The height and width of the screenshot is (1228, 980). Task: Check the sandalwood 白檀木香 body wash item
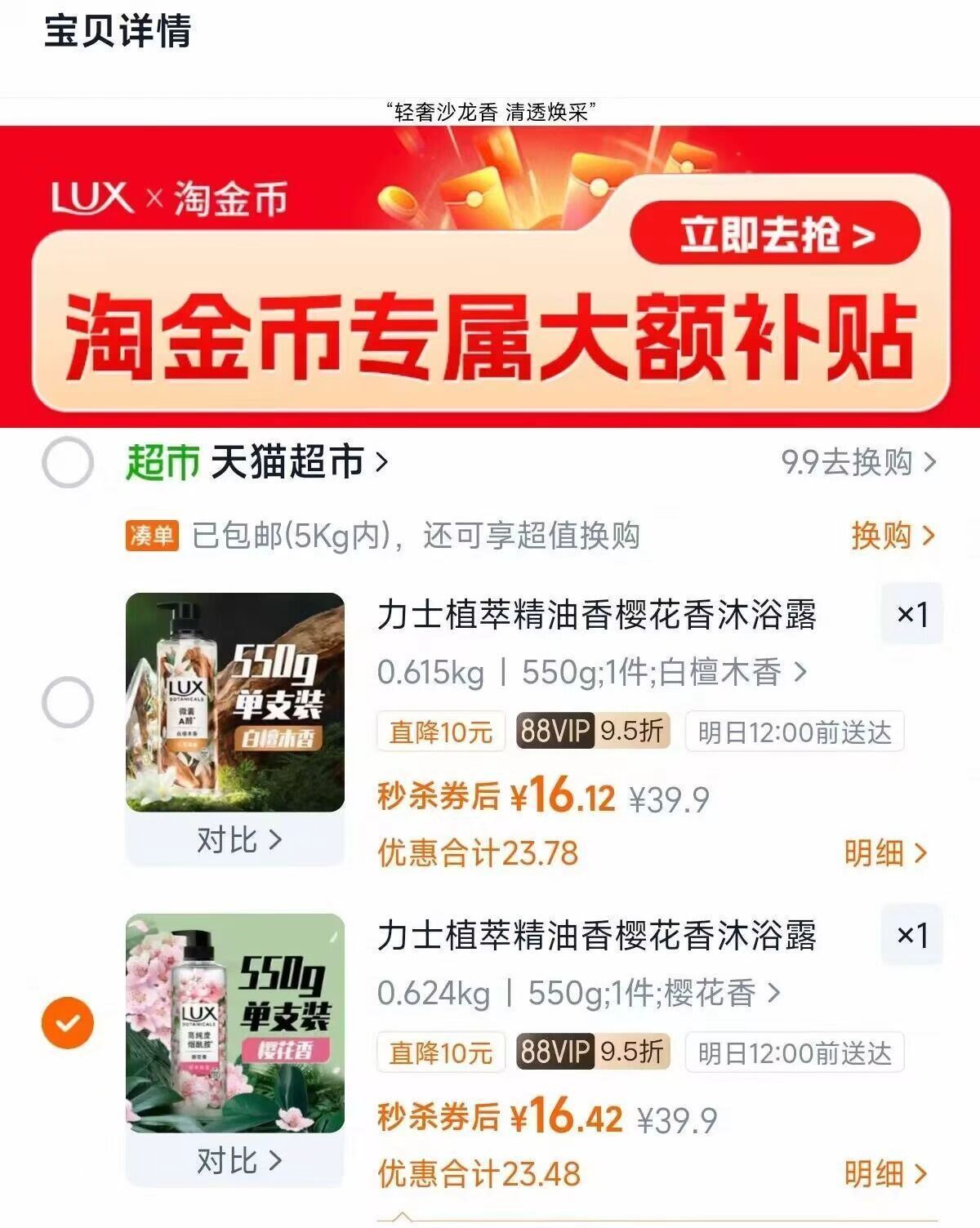[x=69, y=698]
